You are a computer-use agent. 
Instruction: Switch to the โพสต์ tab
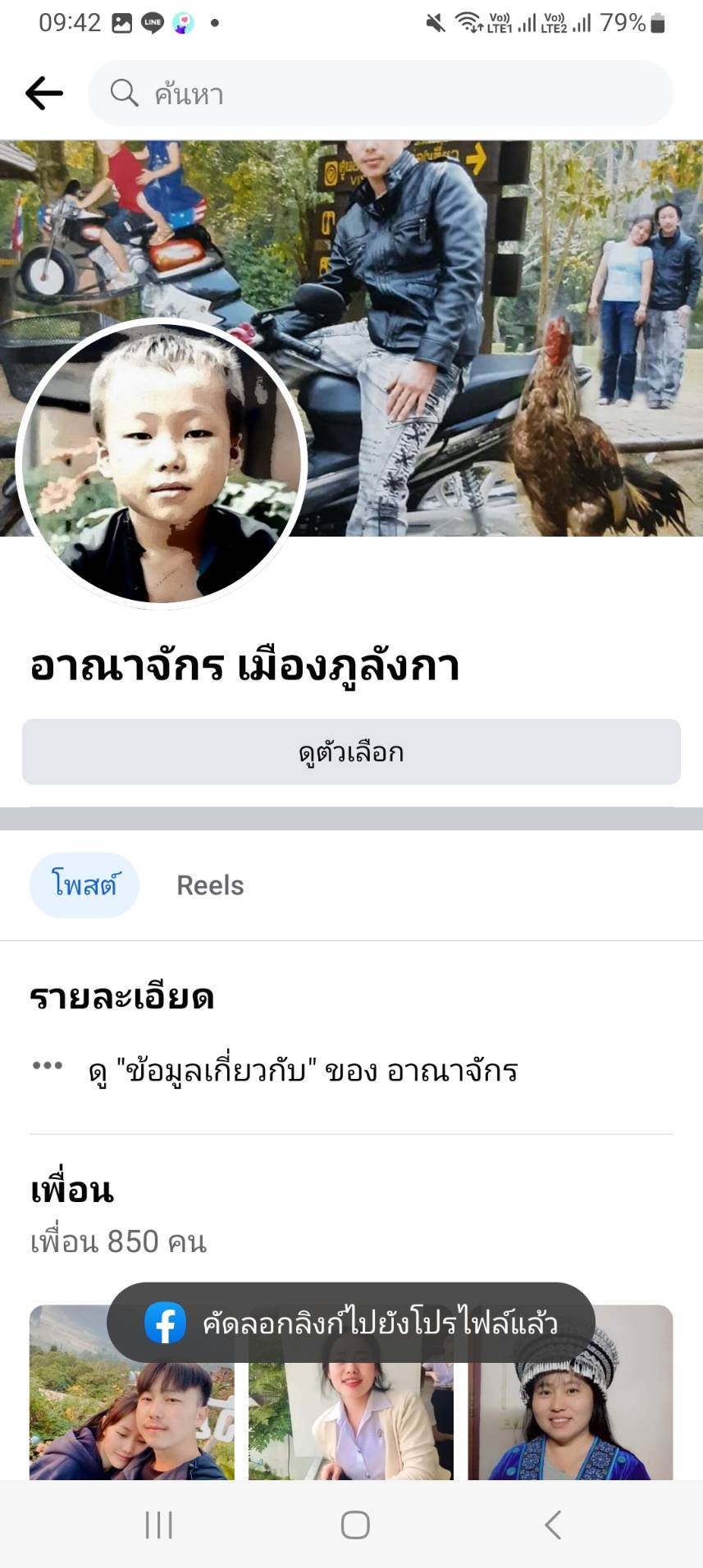pos(84,885)
